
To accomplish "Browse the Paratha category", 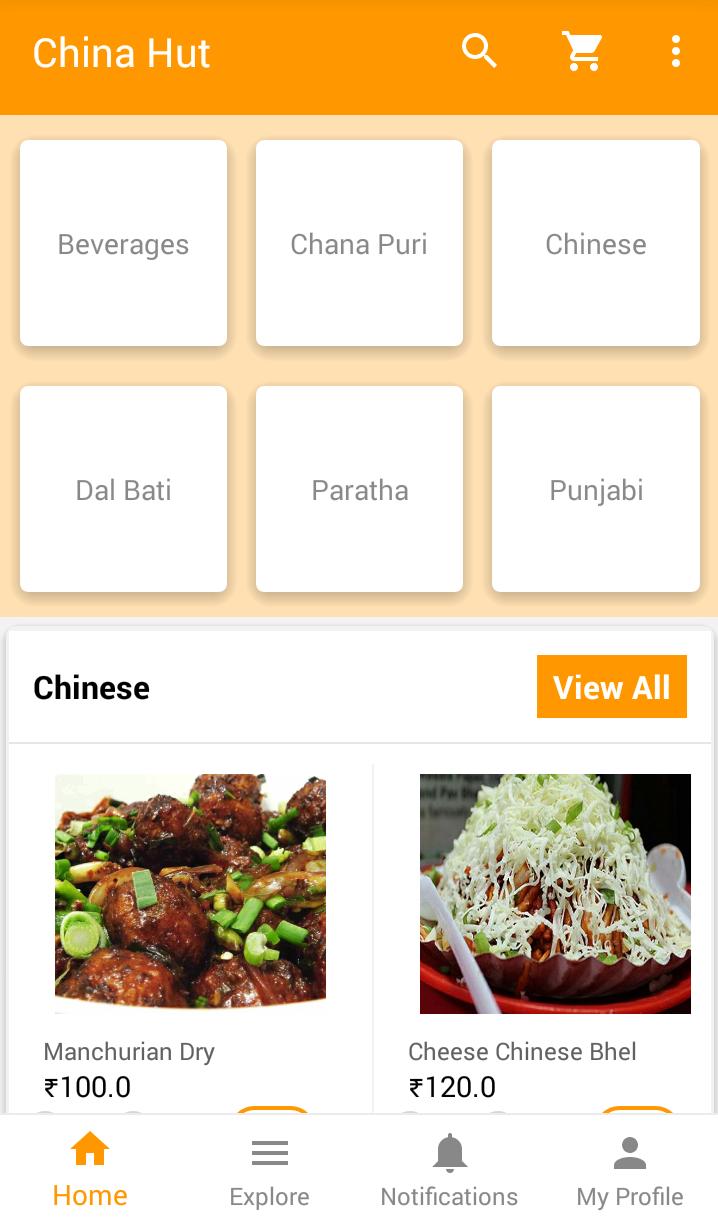I will tap(359, 490).
